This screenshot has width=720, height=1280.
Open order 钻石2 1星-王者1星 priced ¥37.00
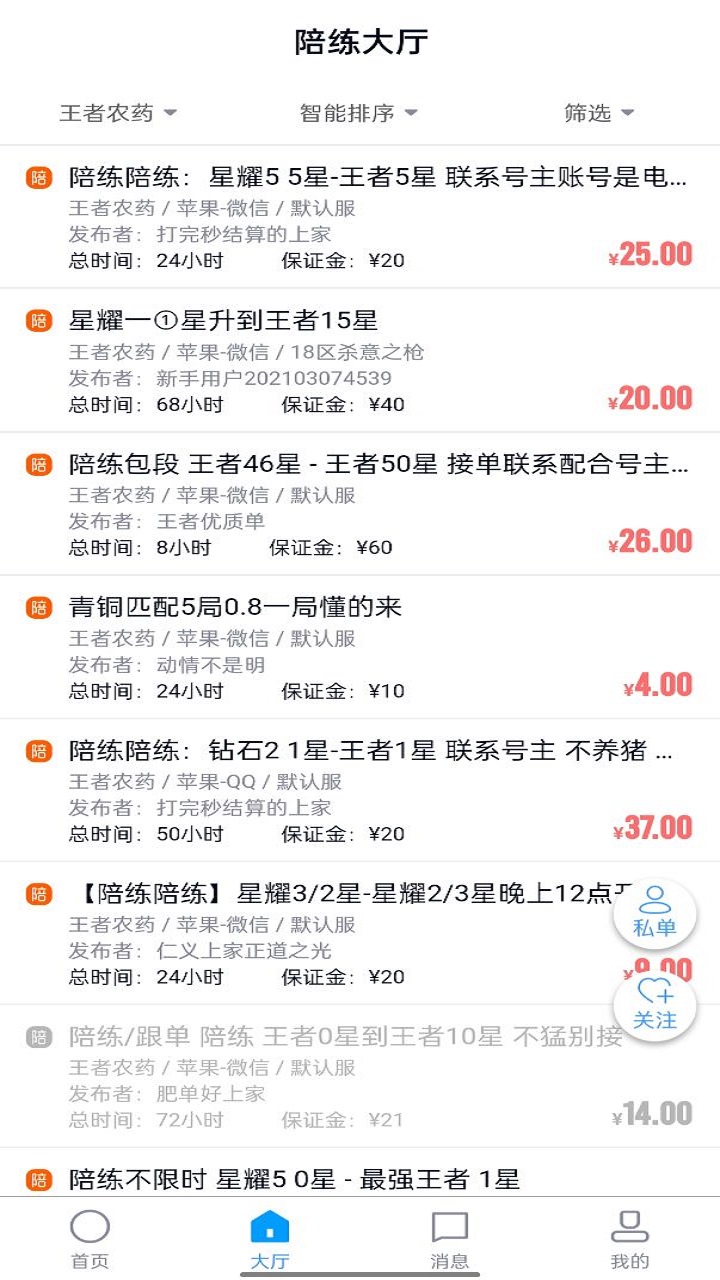[360, 790]
